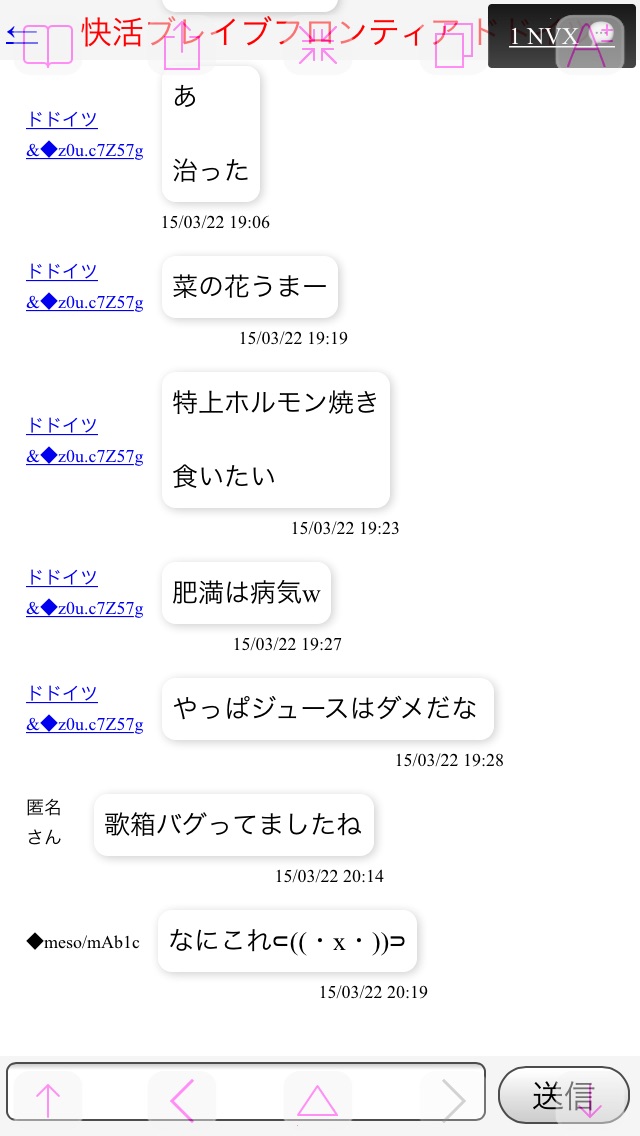The image size is (640, 1136).
Task: Tap the A text-size icon
Action: pyautogui.click(x=590, y=45)
